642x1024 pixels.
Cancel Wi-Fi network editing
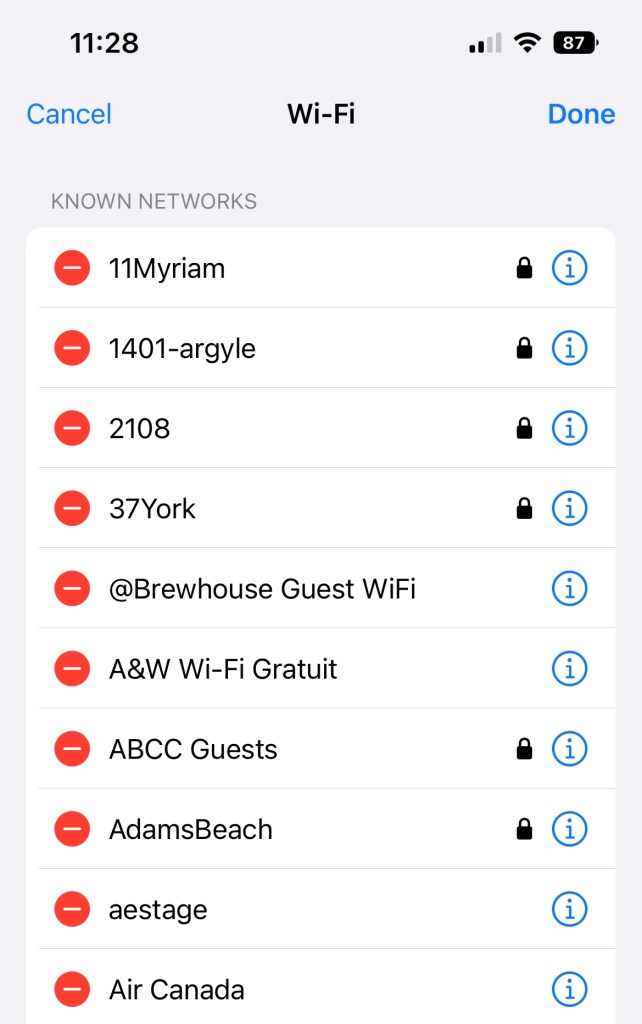coord(69,114)
